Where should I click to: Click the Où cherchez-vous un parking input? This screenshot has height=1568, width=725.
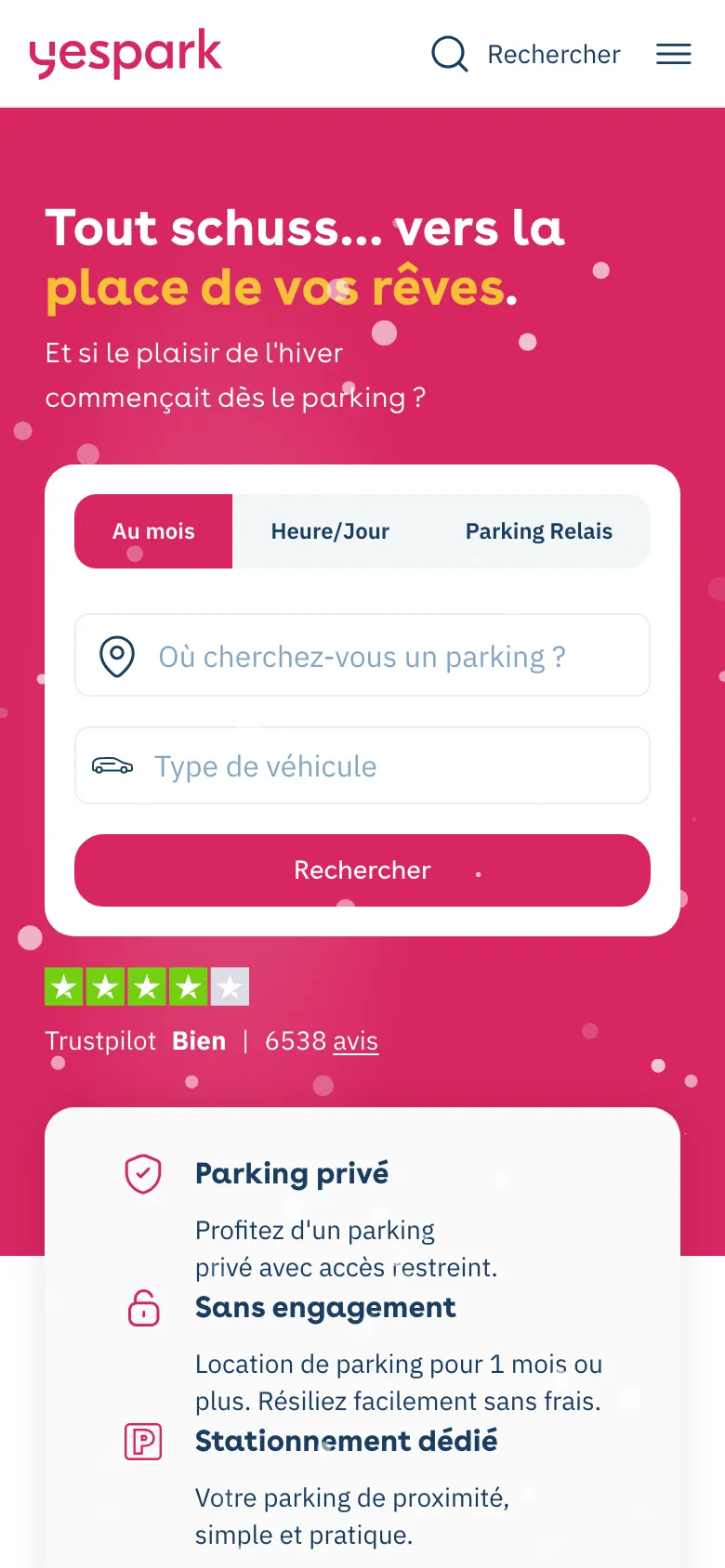(x=362, y=656)
